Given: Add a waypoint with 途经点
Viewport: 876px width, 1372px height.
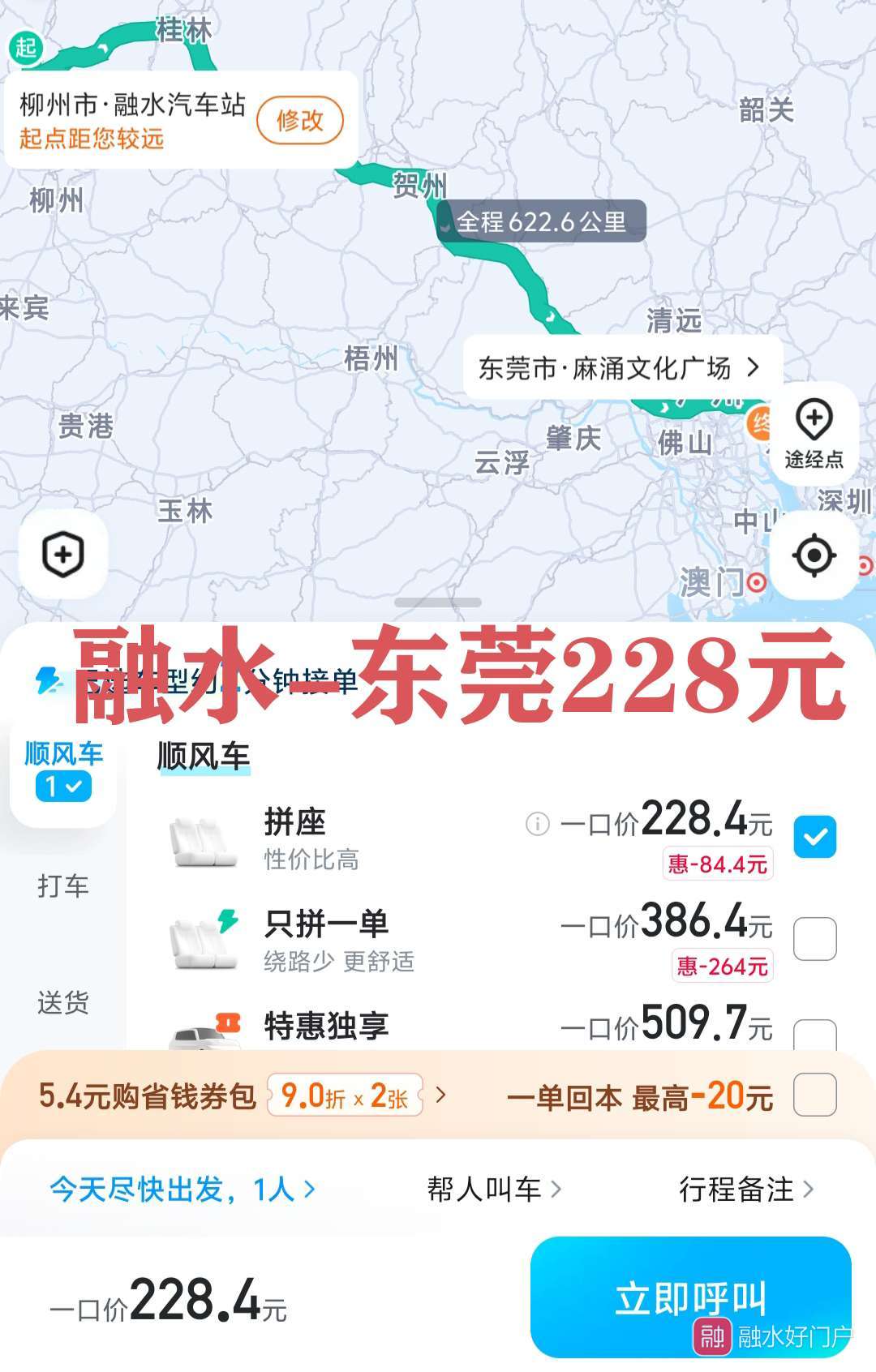Looking at the screenshot, I should 814,434.
